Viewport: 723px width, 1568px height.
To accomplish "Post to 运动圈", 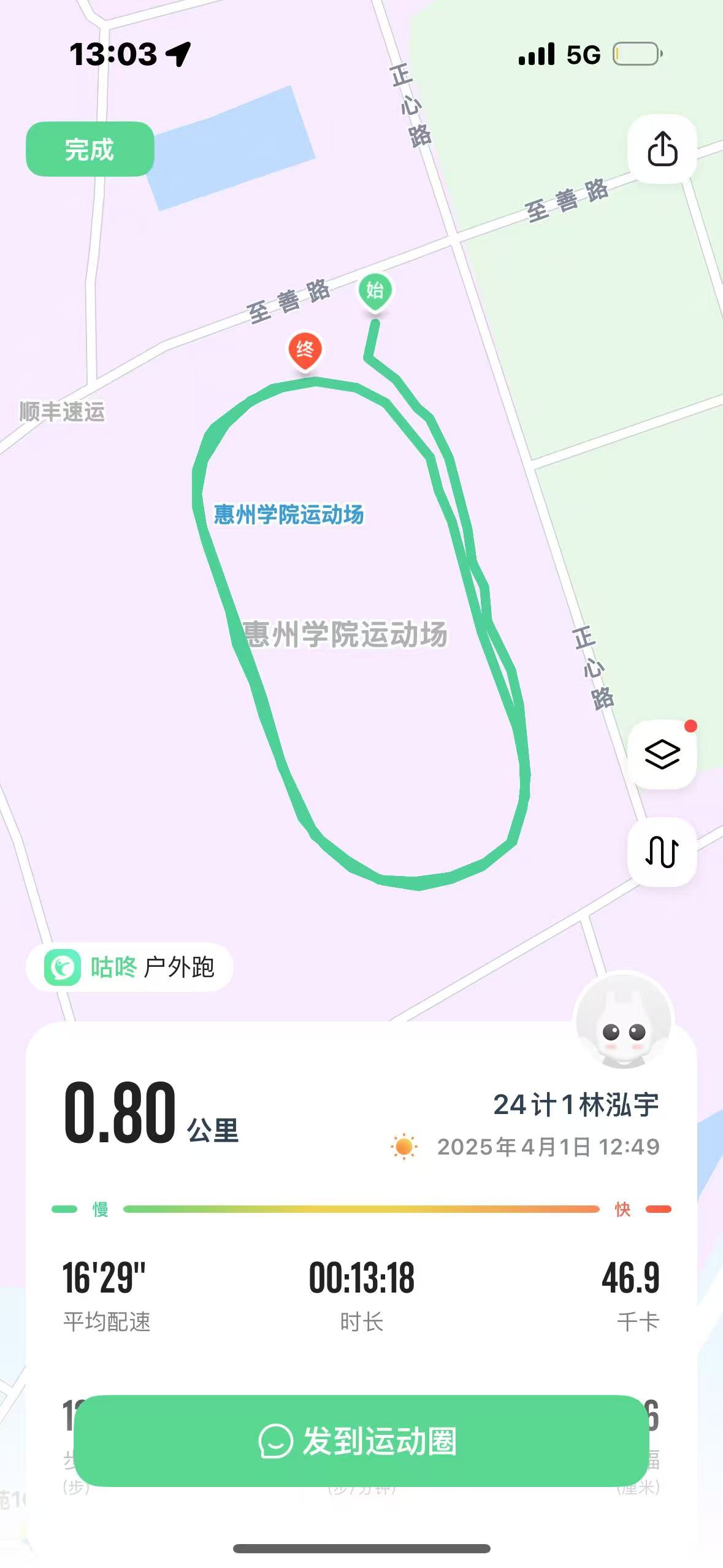I will pos(361,1440).
